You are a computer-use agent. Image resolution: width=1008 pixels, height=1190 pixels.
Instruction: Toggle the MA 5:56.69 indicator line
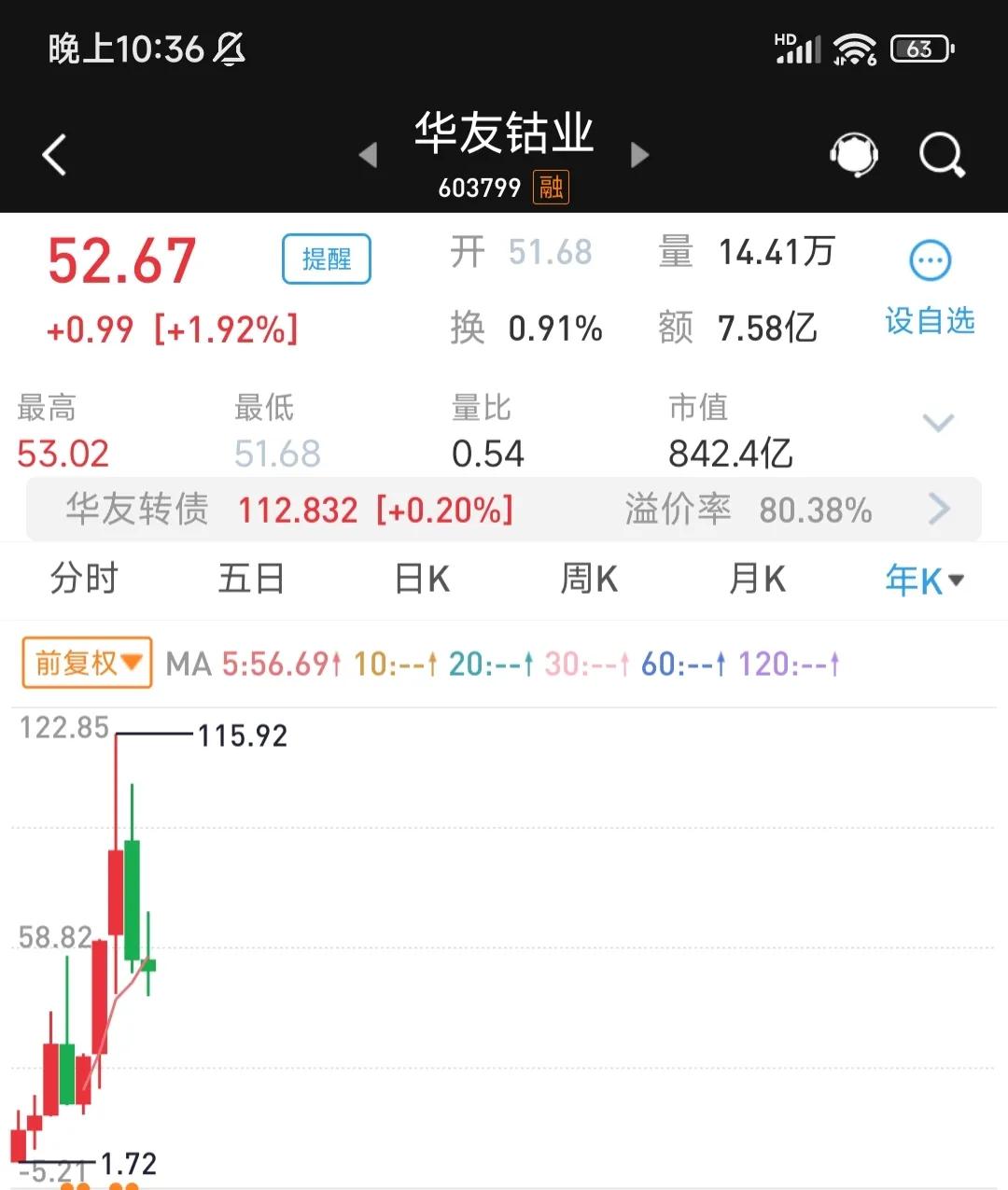click(x=280, y=664)
